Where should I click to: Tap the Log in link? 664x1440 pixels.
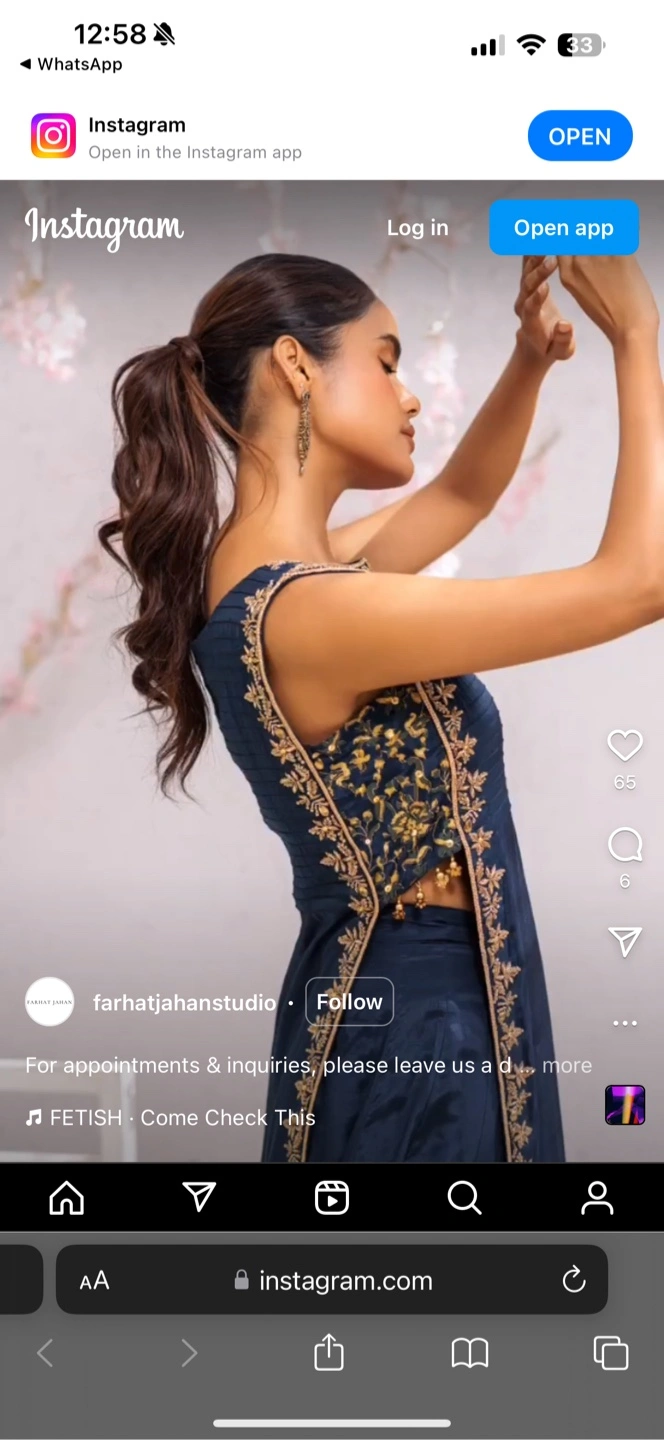tap(417, 228)
